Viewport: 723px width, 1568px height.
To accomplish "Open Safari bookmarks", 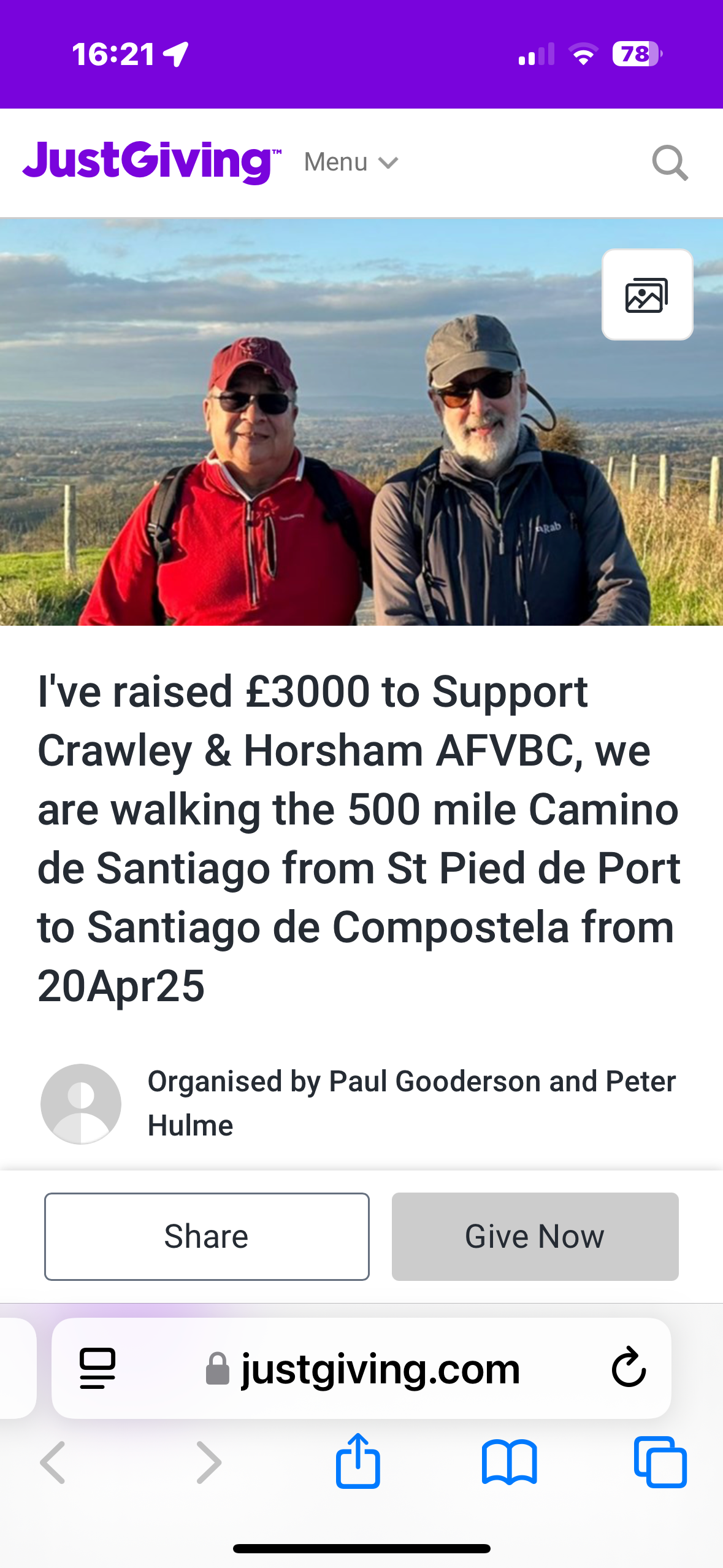I will (509, 1462).
